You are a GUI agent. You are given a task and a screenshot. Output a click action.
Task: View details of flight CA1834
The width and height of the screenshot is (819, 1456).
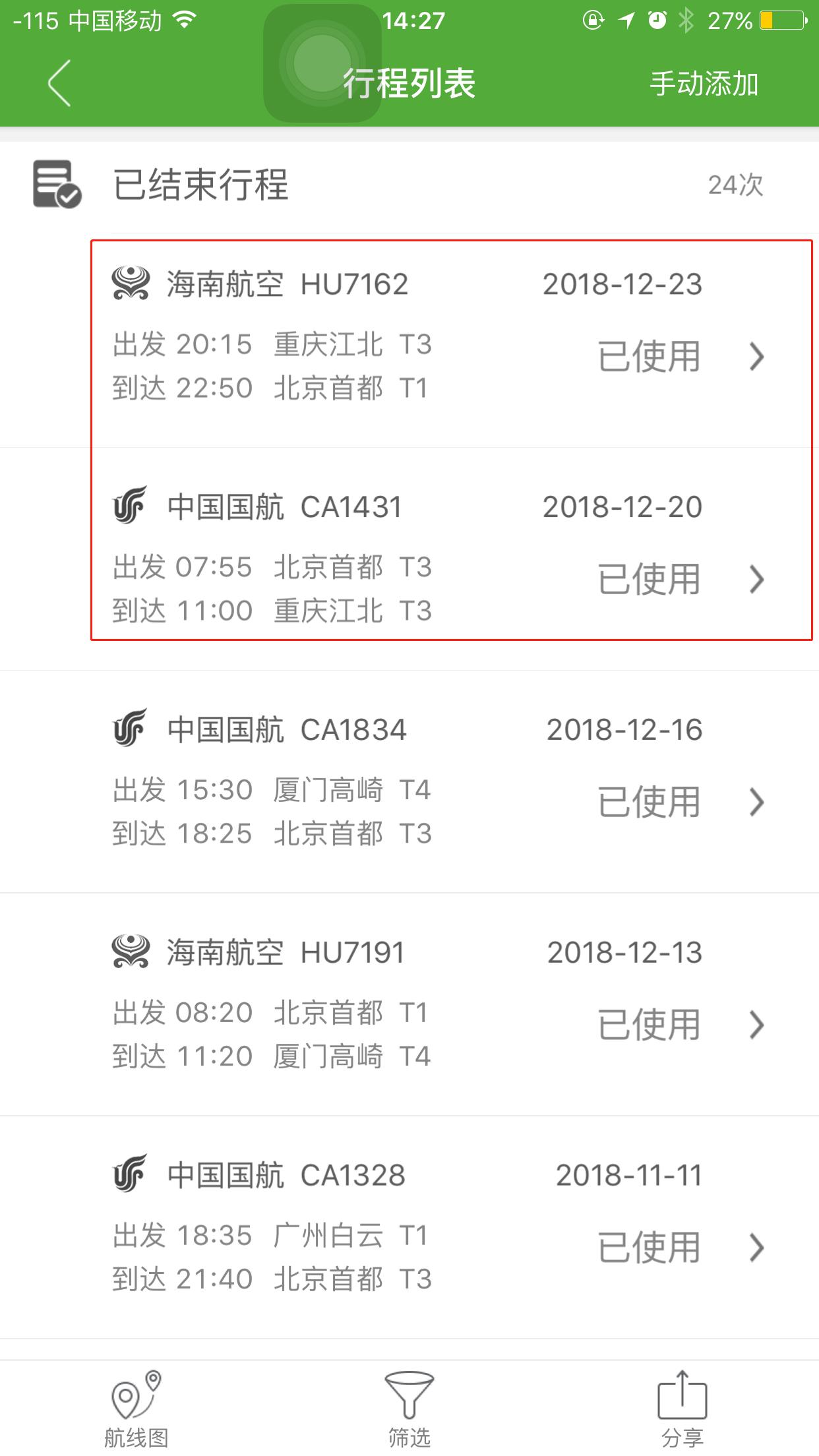point(435,781)
